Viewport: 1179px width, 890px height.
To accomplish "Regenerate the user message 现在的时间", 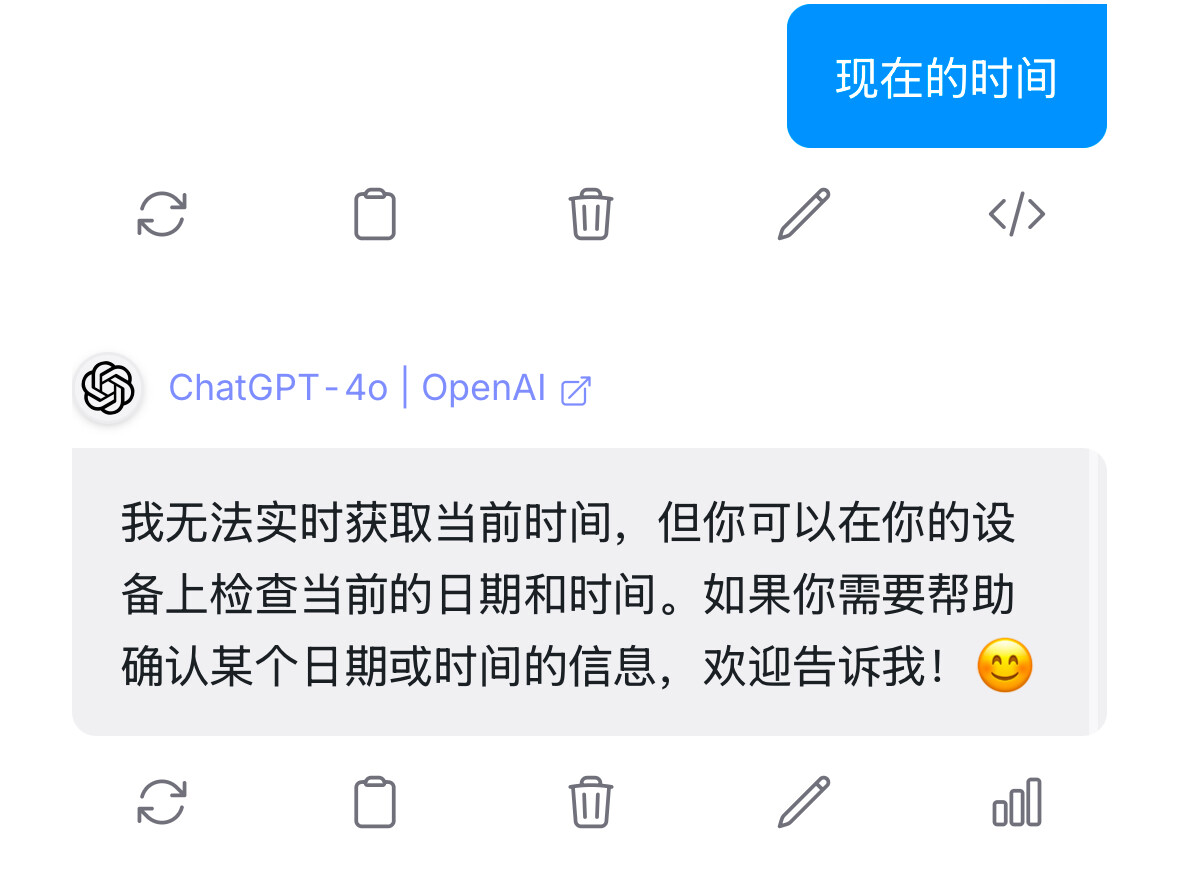I will (162, 214).
